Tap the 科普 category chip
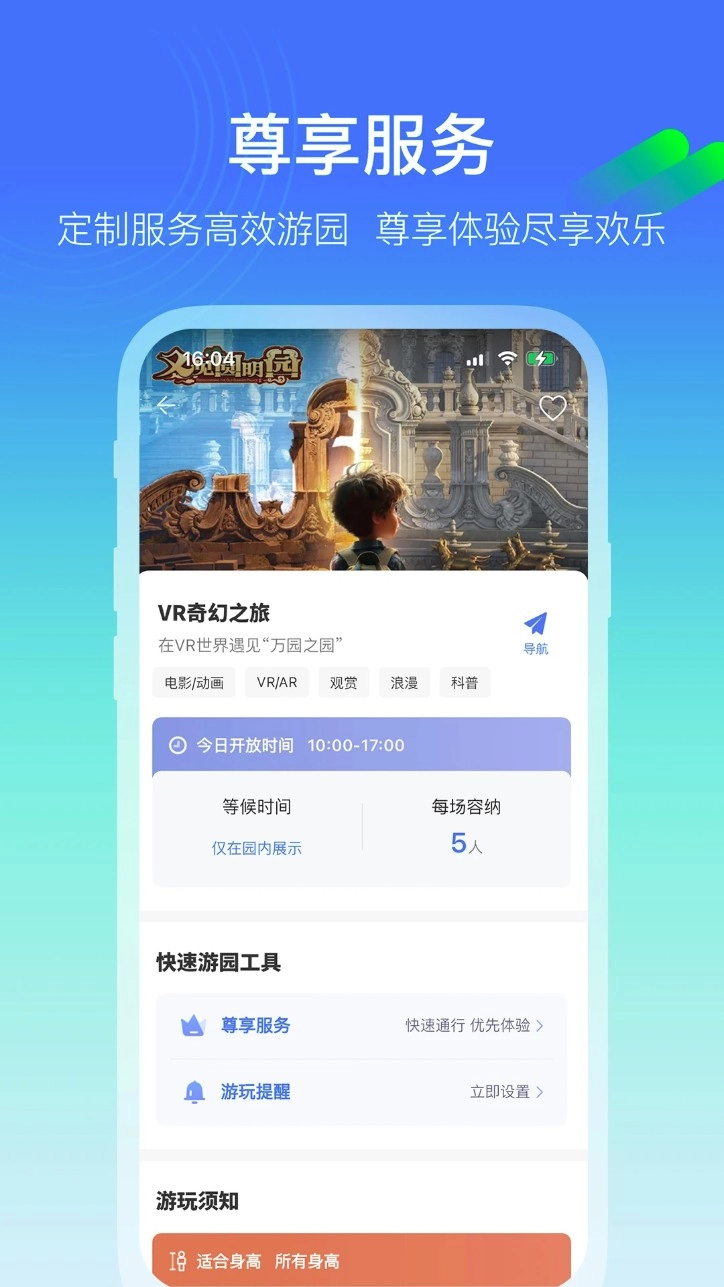 464,682
